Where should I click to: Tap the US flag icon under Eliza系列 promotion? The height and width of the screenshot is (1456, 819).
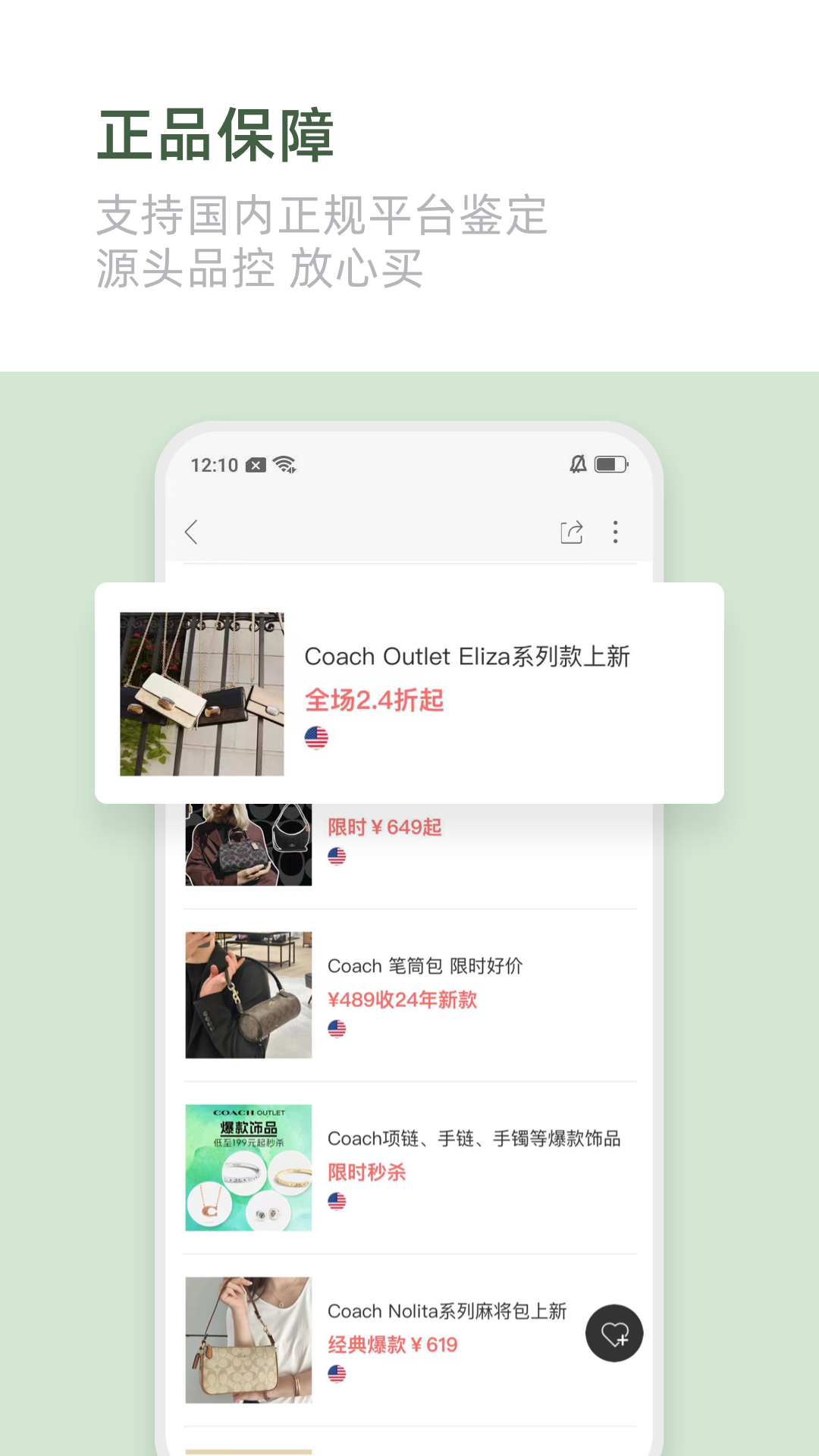pos(318,736)
